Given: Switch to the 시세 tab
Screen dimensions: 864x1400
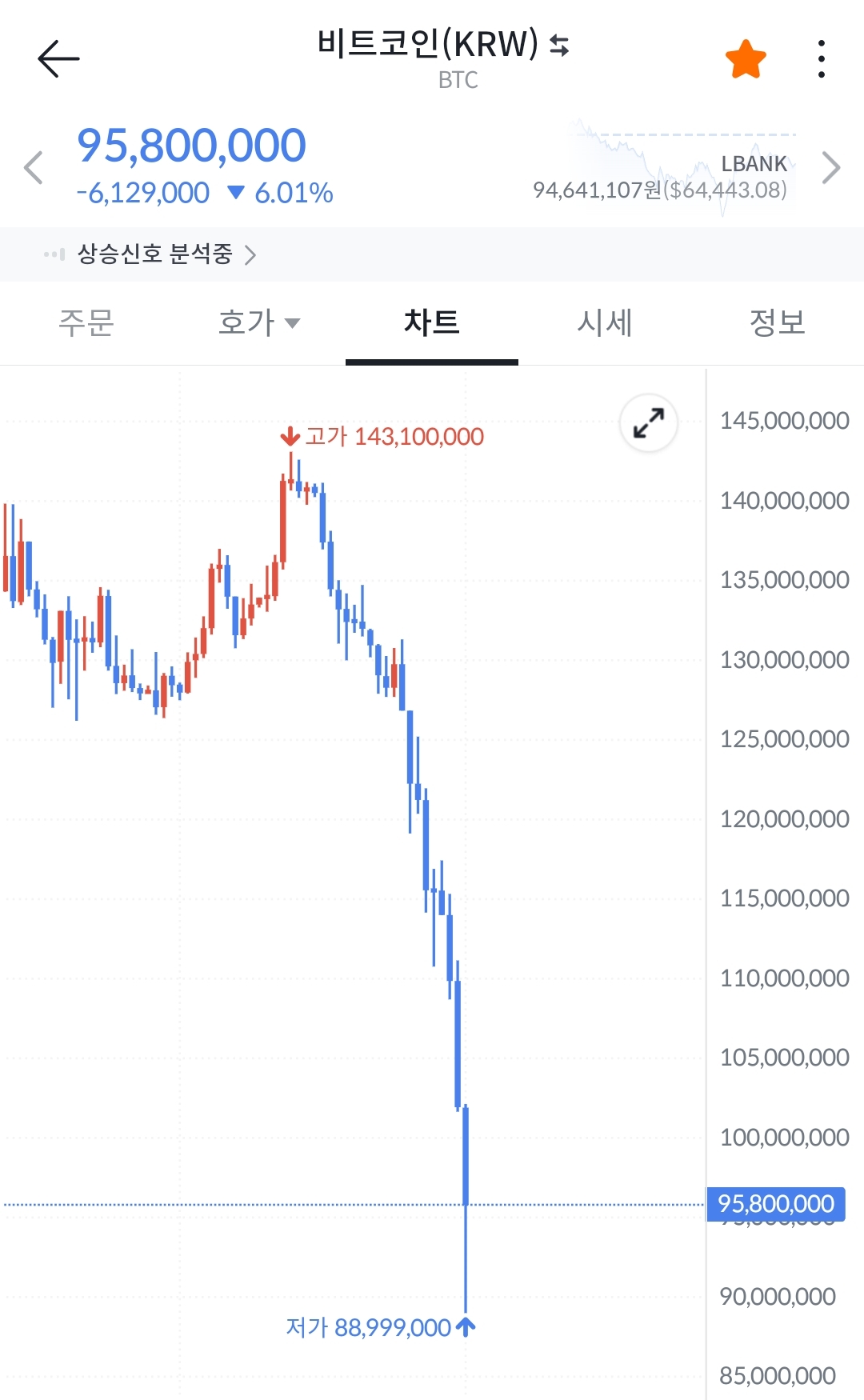Looking at the screenshot, I should click(605, 323).
